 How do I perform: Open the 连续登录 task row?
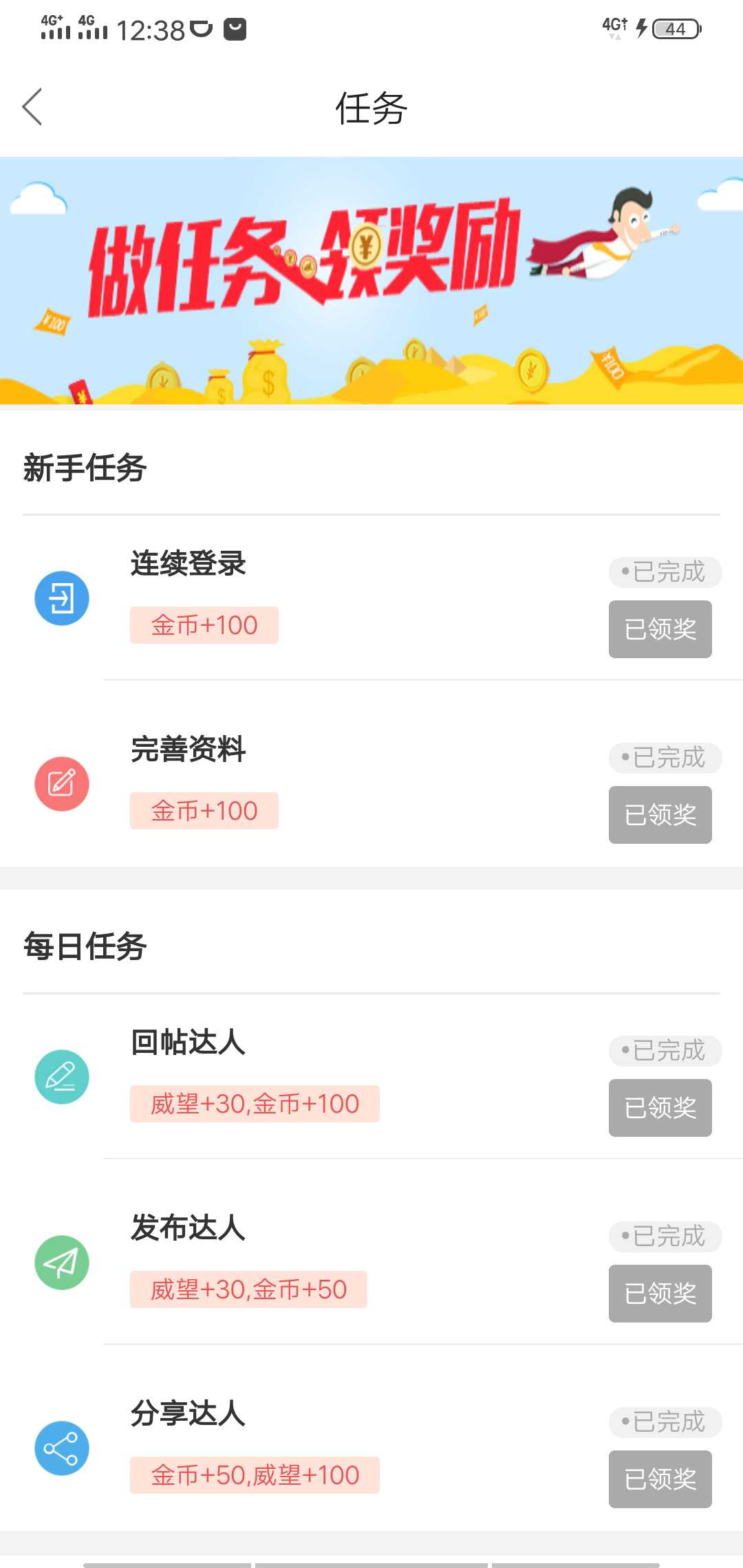[x=371, y=598]
